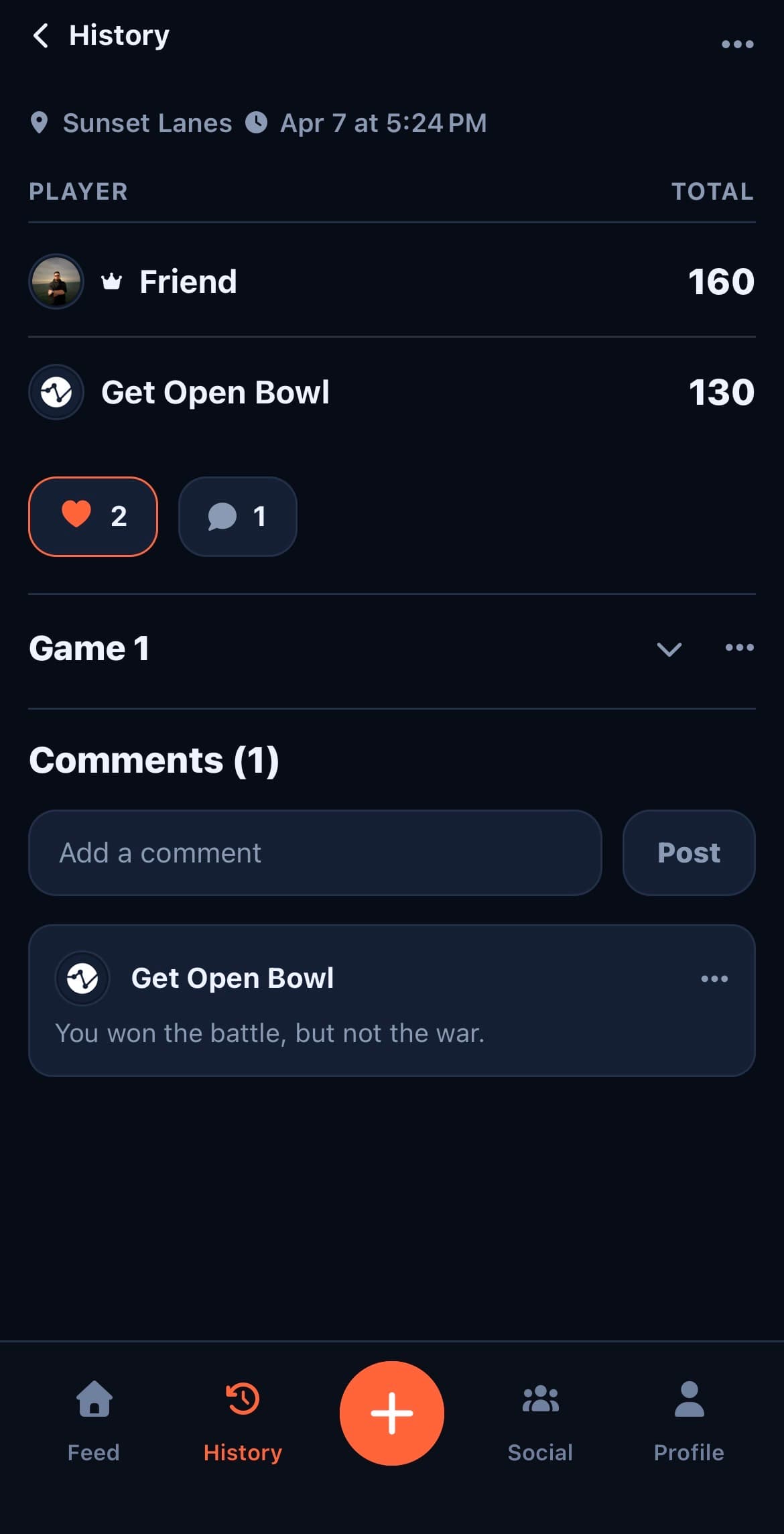Tap the location pin icon for Sunset Lanes

pos(40,123)
